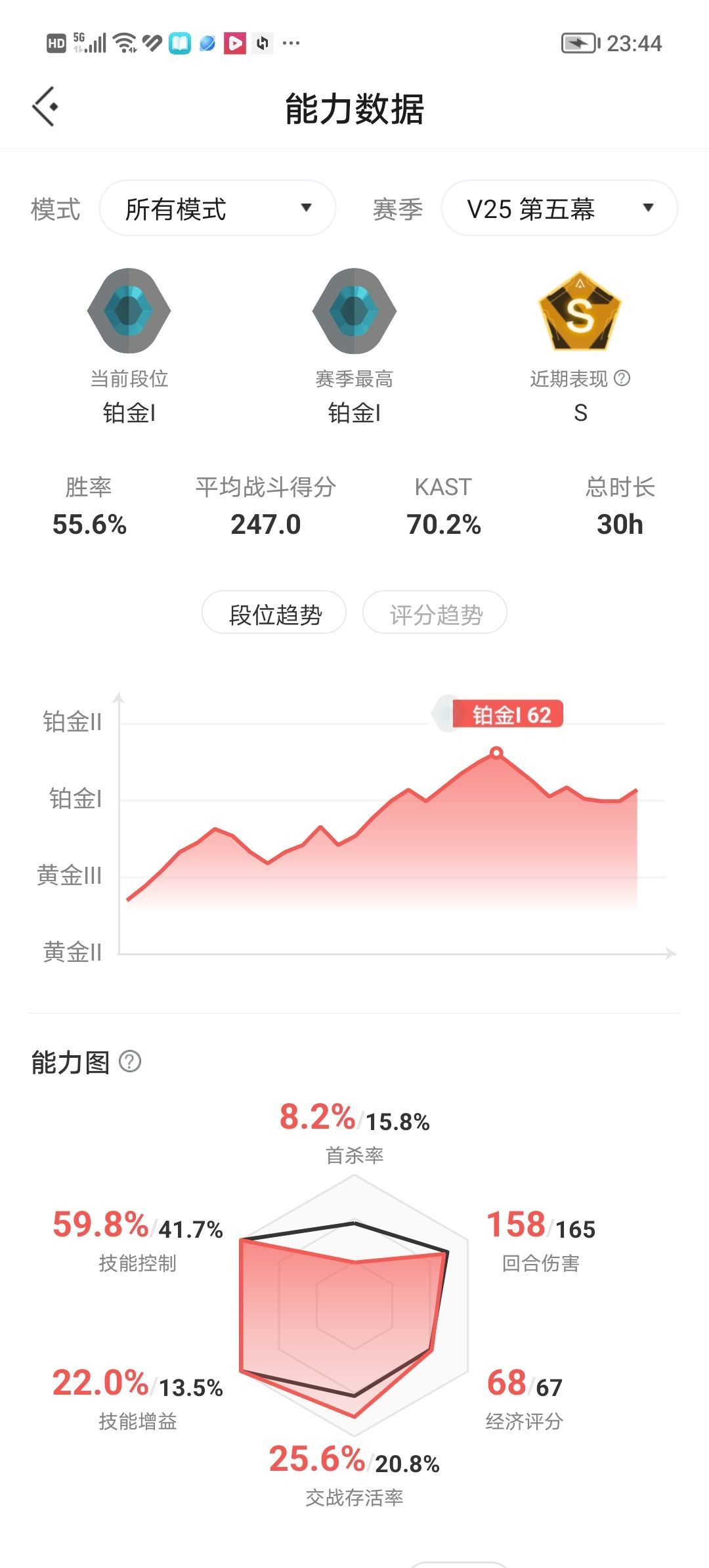Image resolution: width=709 pixels, height=1568 pixels.
Task: Select the 段位趋势 tab
Action: 274,614
